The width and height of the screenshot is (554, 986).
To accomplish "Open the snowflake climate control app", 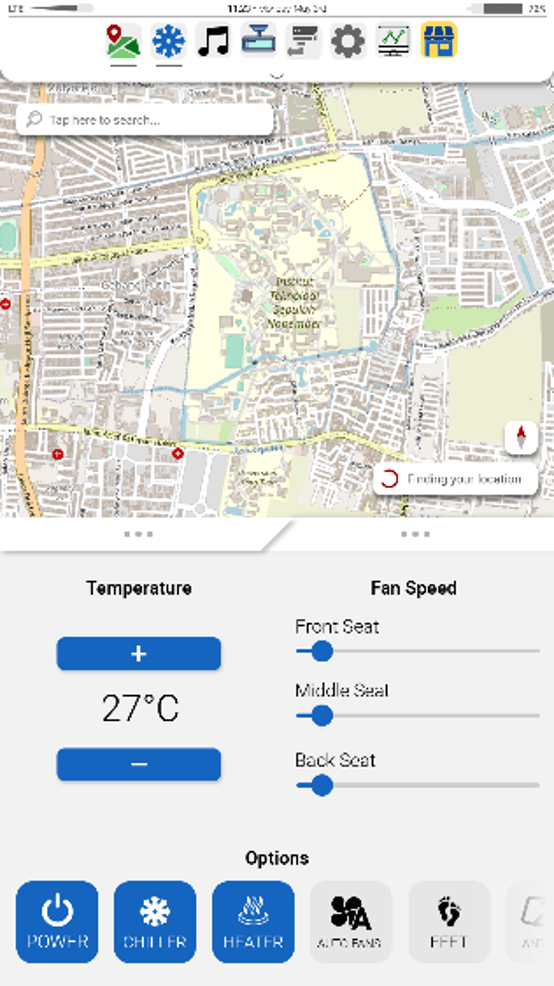I will coord(169,41).
